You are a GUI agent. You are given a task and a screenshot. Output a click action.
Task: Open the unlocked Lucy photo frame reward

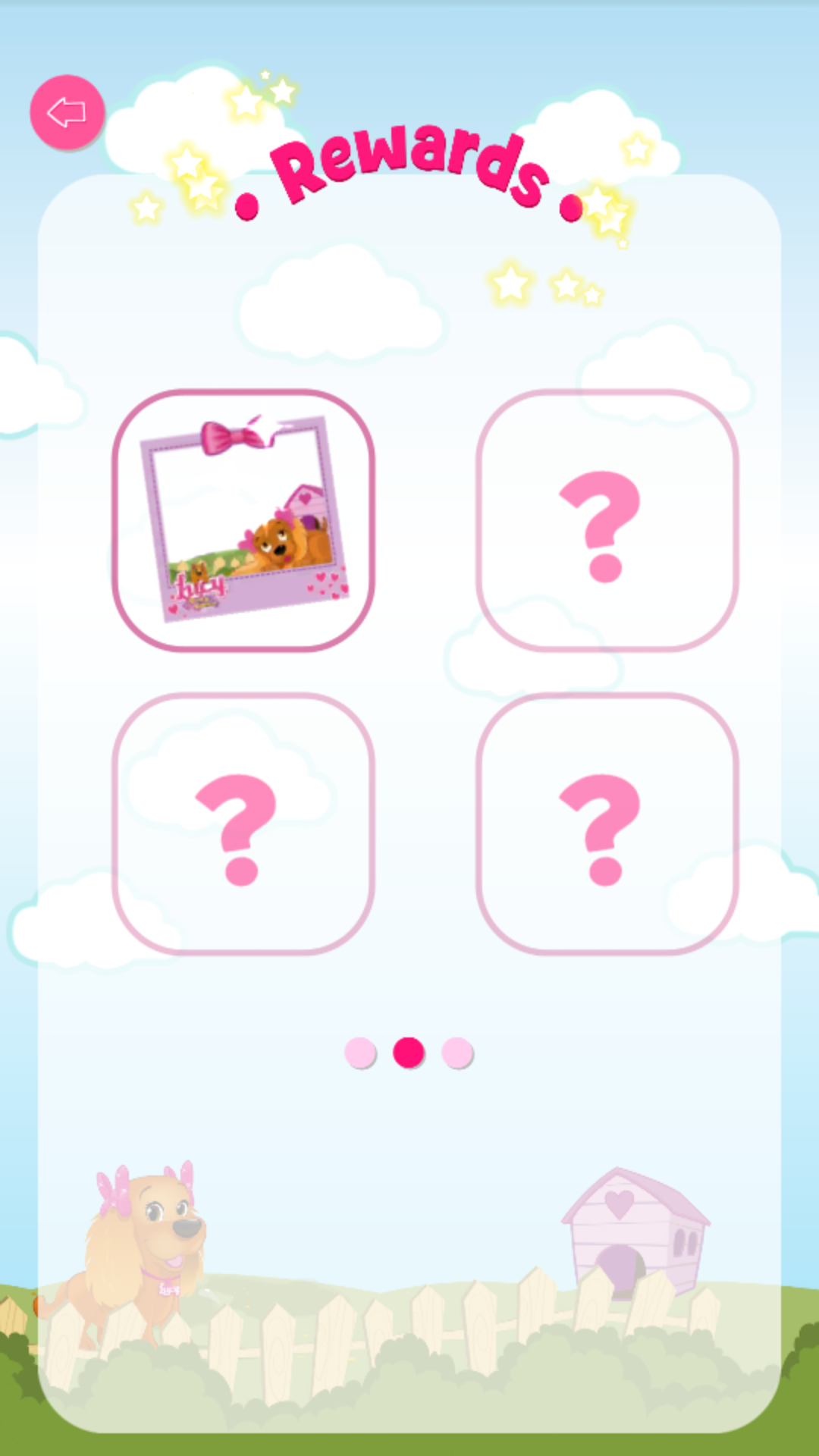pos(243,520)
